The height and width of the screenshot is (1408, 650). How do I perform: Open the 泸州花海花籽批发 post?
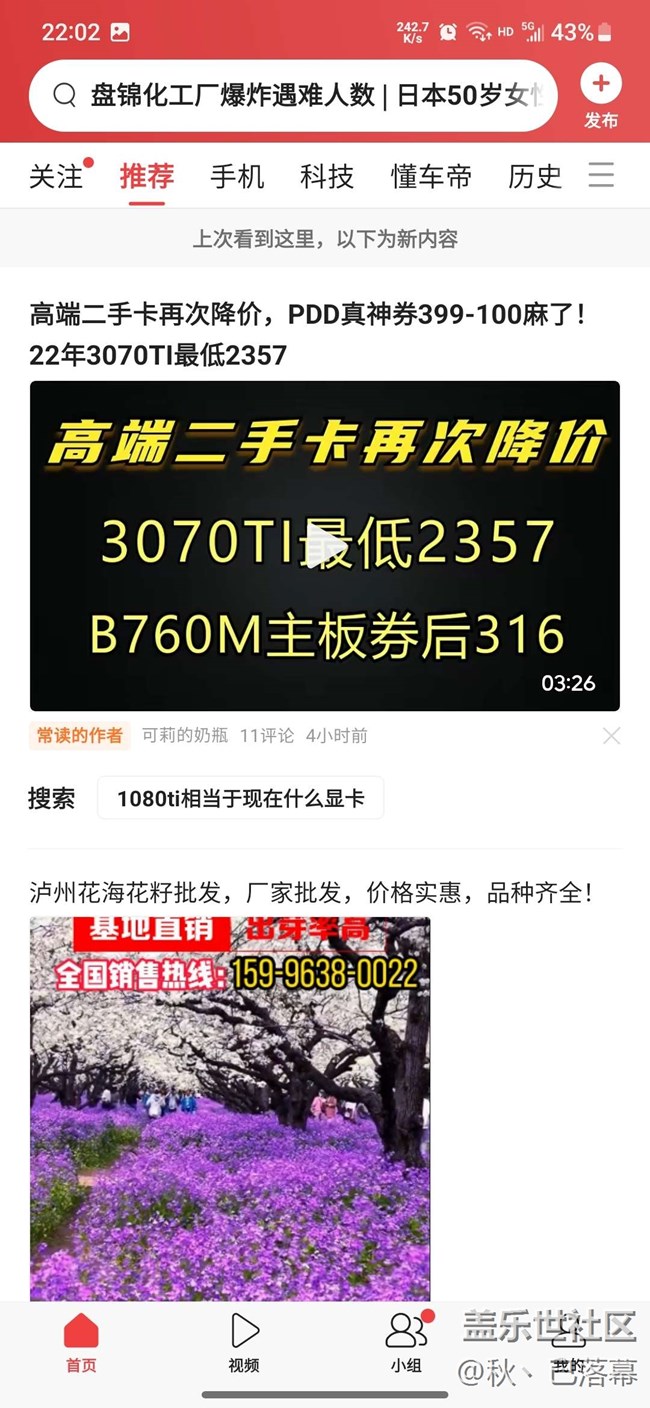pyautogui.click(x=310, y=892)
